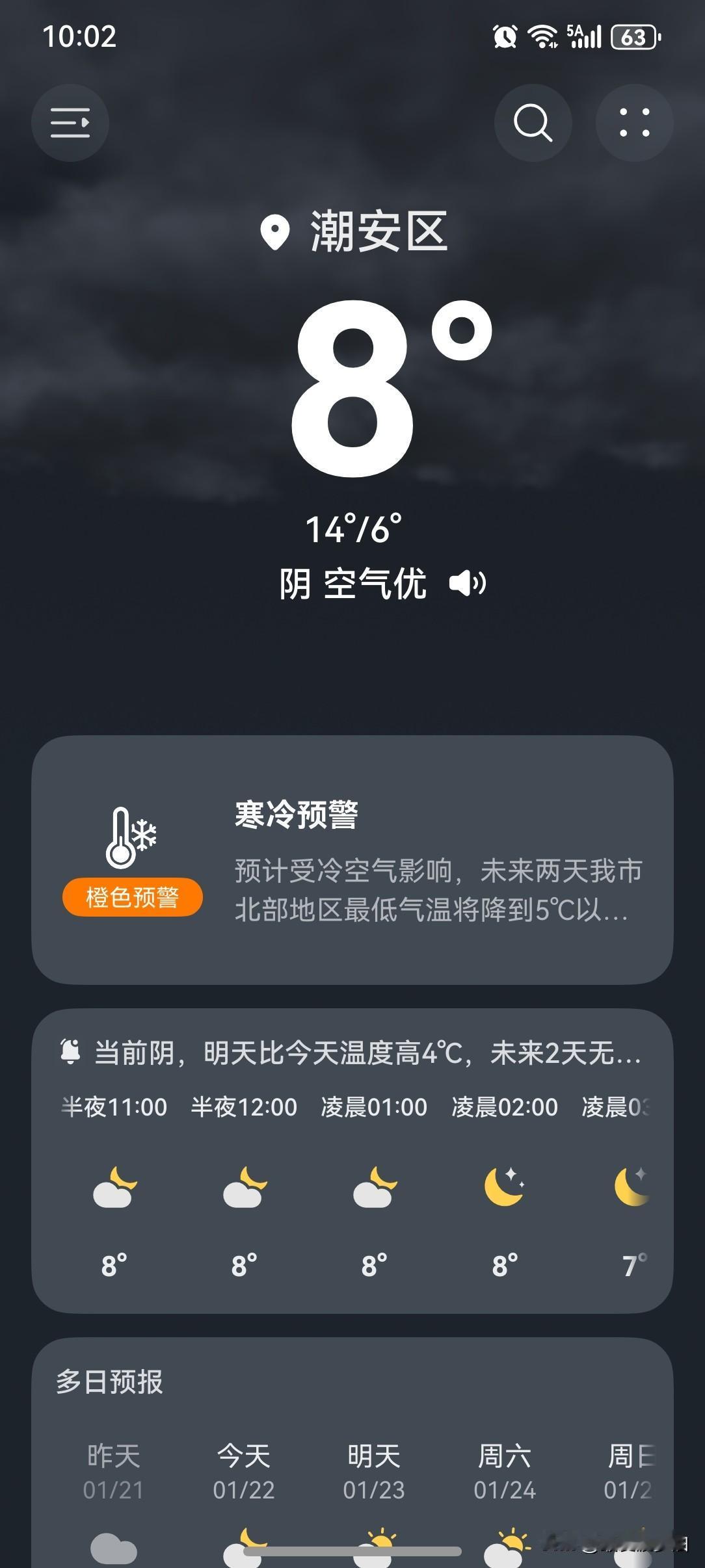The height and width of the screenshot is (1568, 705).
Task: Open the sidebar city list menu
Action: point(70,123)
